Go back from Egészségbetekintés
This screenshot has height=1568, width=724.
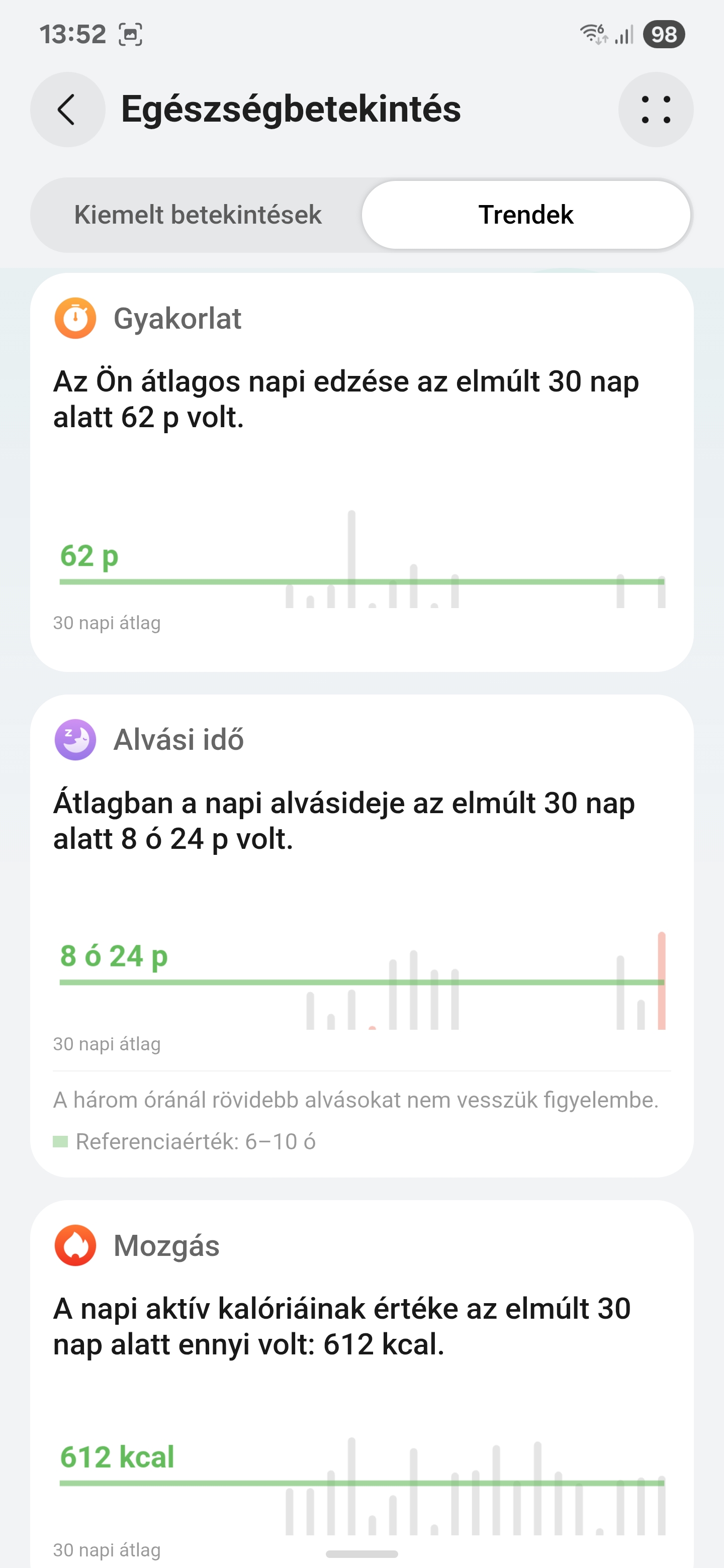coord(67,110)
